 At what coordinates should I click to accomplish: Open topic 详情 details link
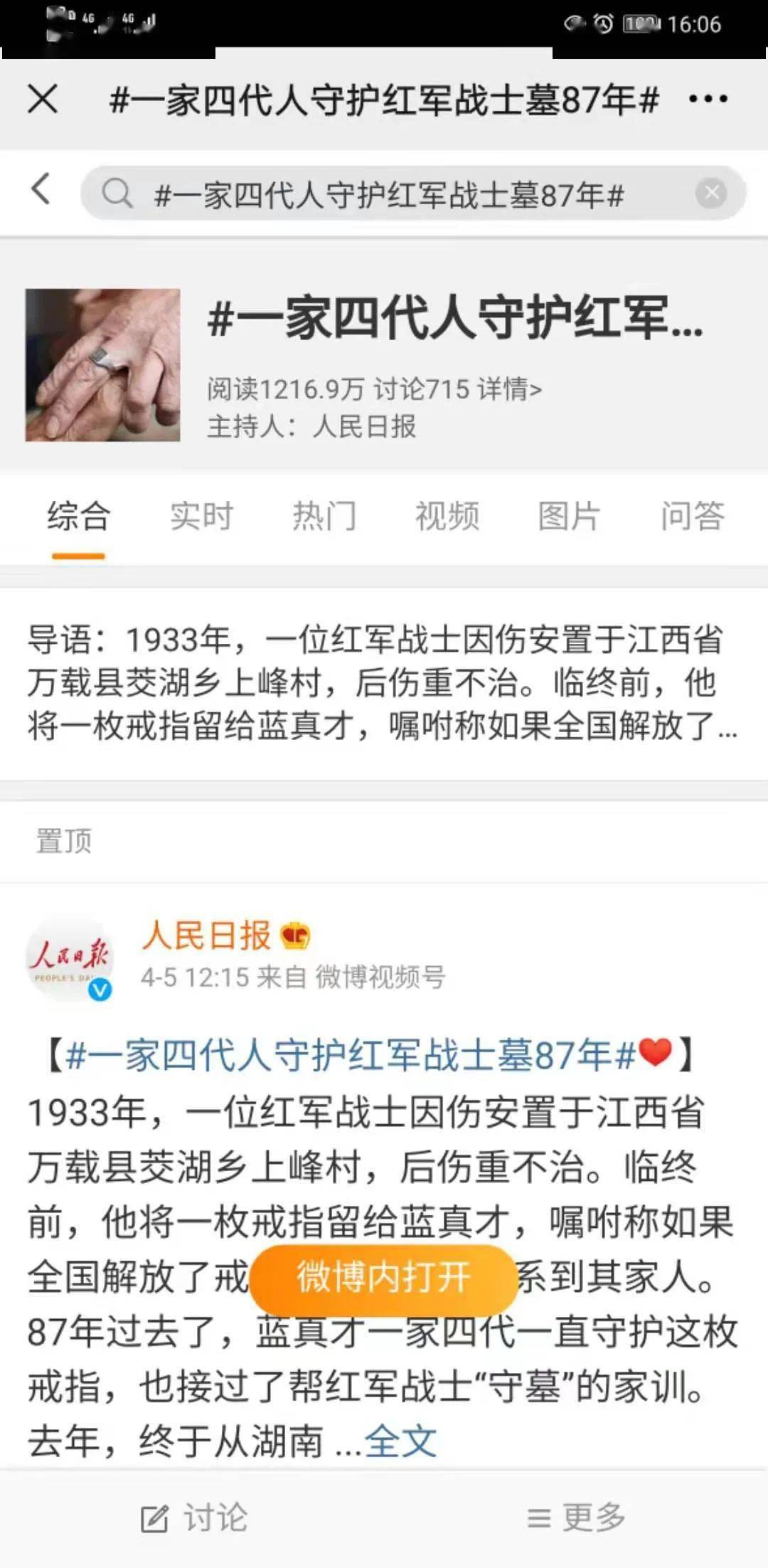point(509,389)
